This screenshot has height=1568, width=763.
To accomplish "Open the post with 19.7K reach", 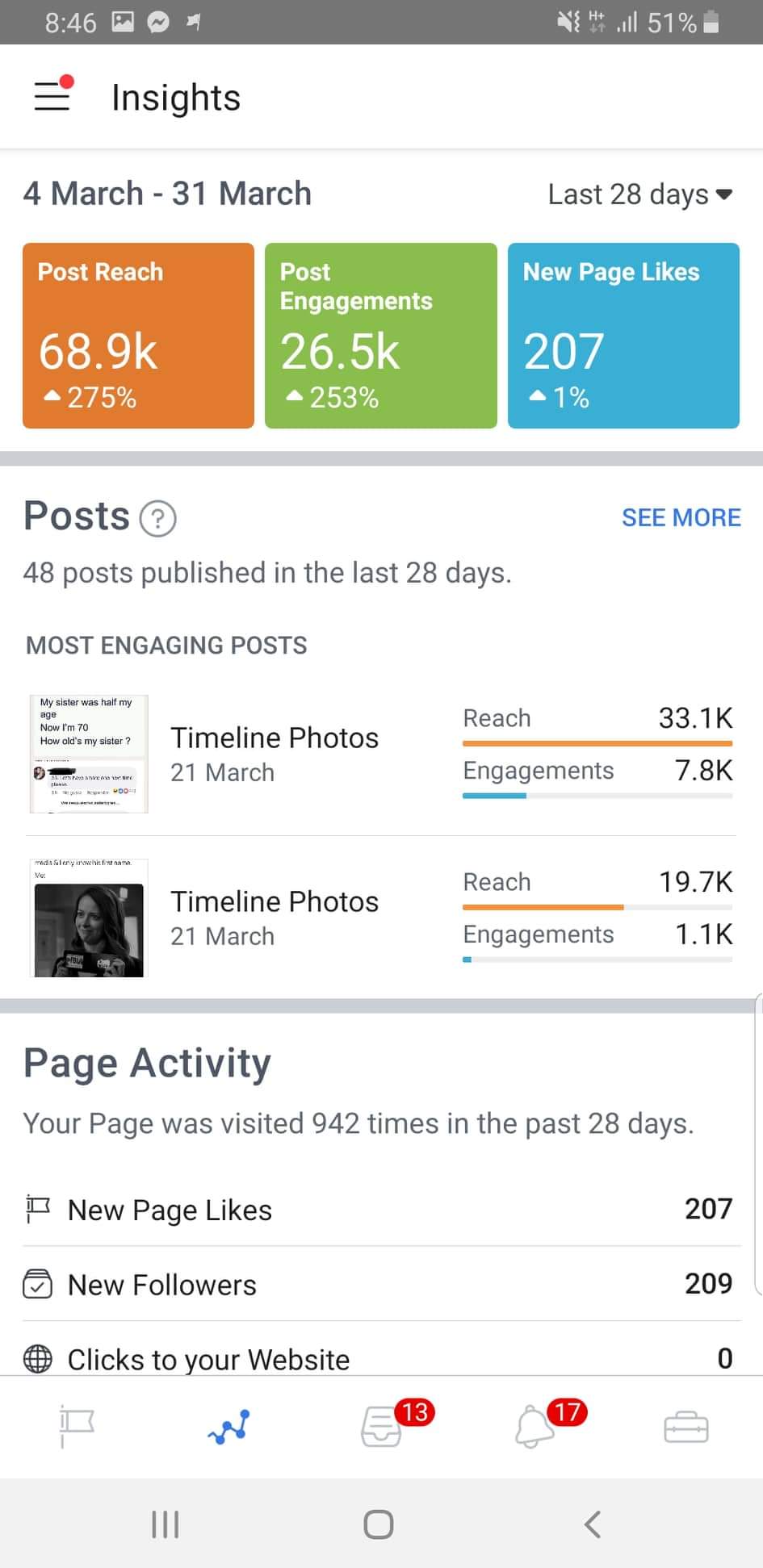I will tap(381, 918).
